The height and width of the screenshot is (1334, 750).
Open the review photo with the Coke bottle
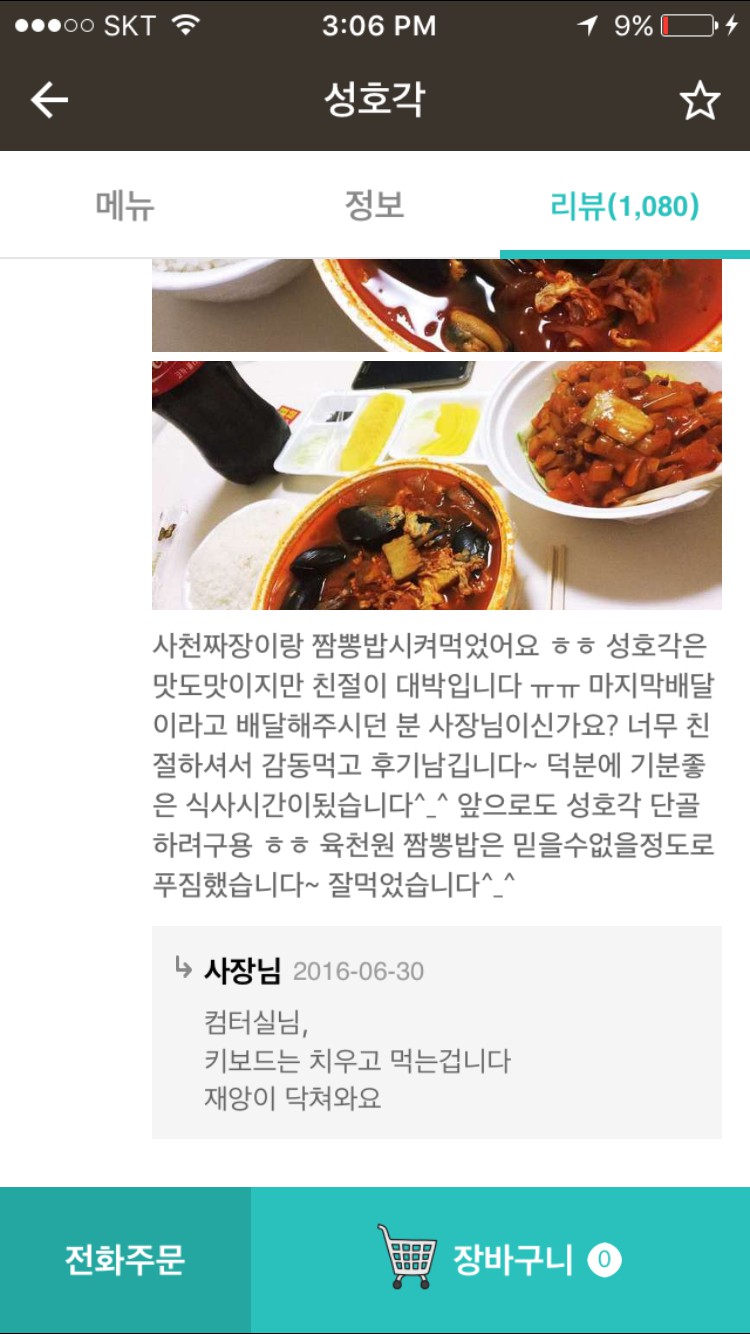point(436,486)
